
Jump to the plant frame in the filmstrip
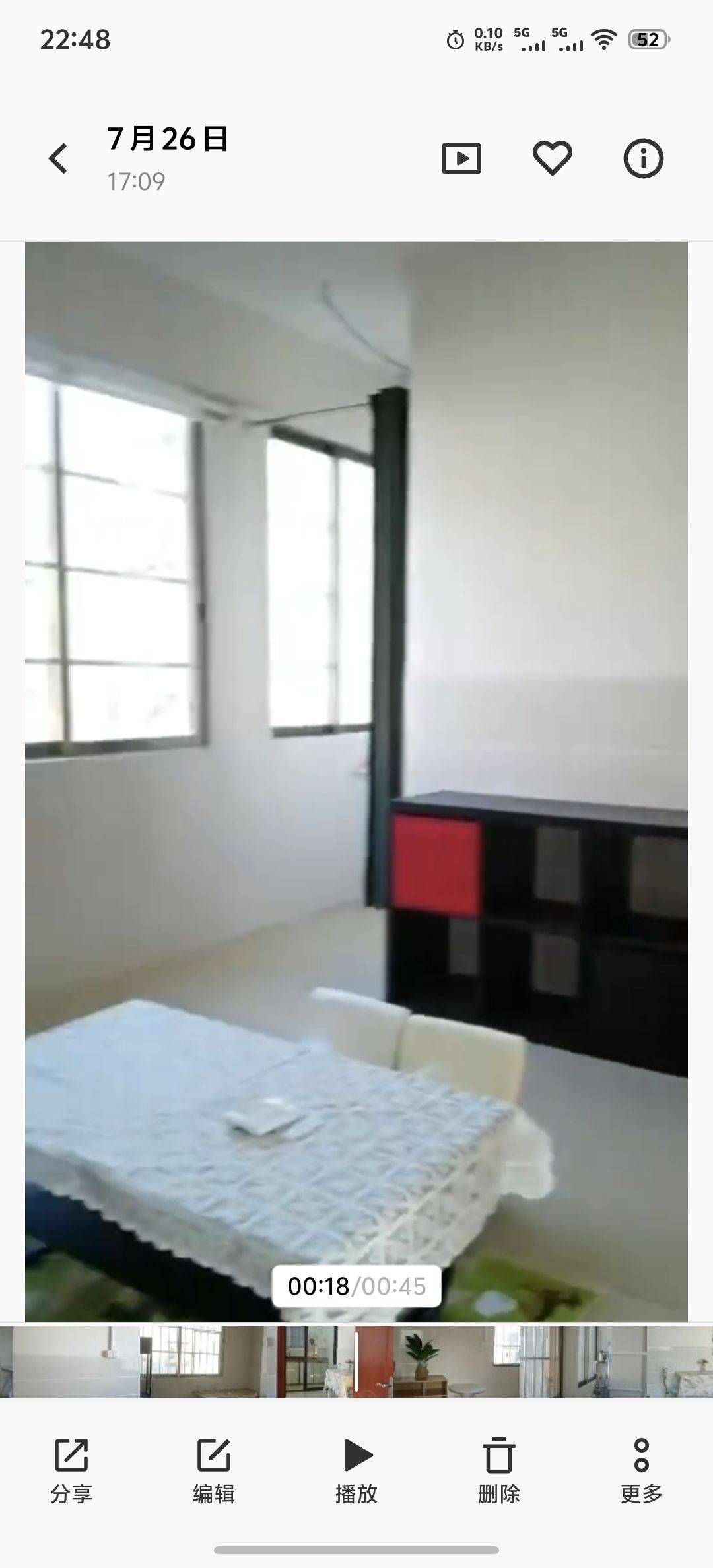pyautogui.click(x=423, y=1362)
